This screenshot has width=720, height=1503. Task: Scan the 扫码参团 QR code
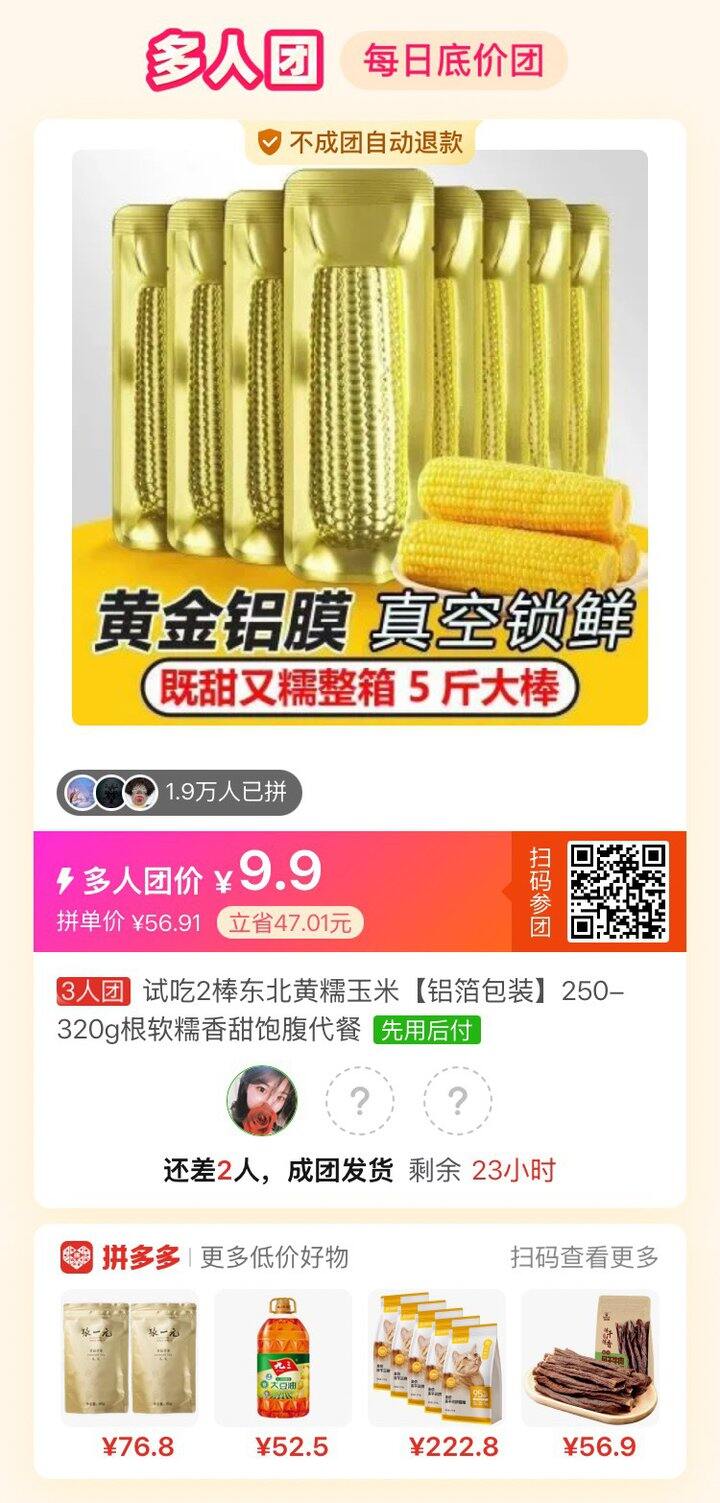pos(618,888)
